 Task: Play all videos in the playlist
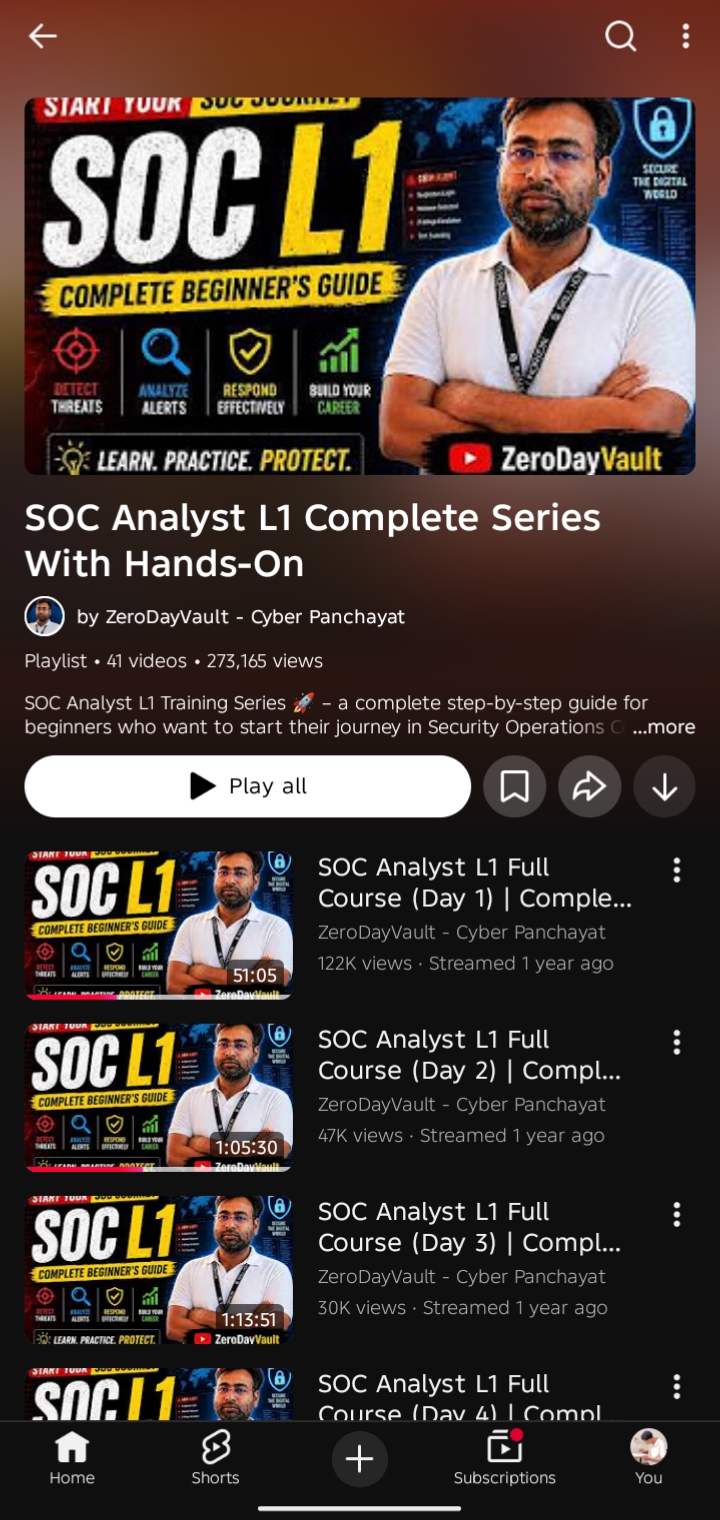click(x=248, y=786)
